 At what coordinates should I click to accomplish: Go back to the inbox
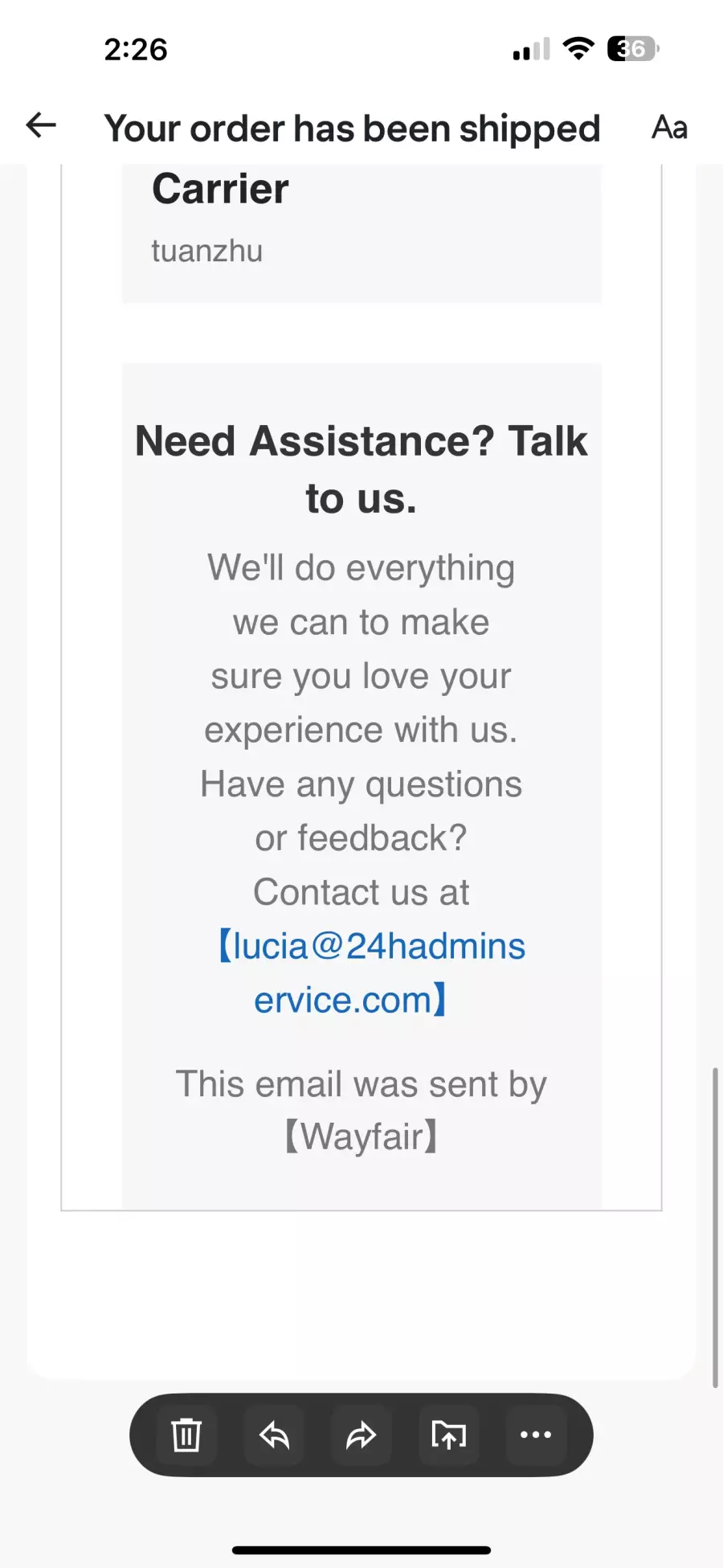(41, 125)
